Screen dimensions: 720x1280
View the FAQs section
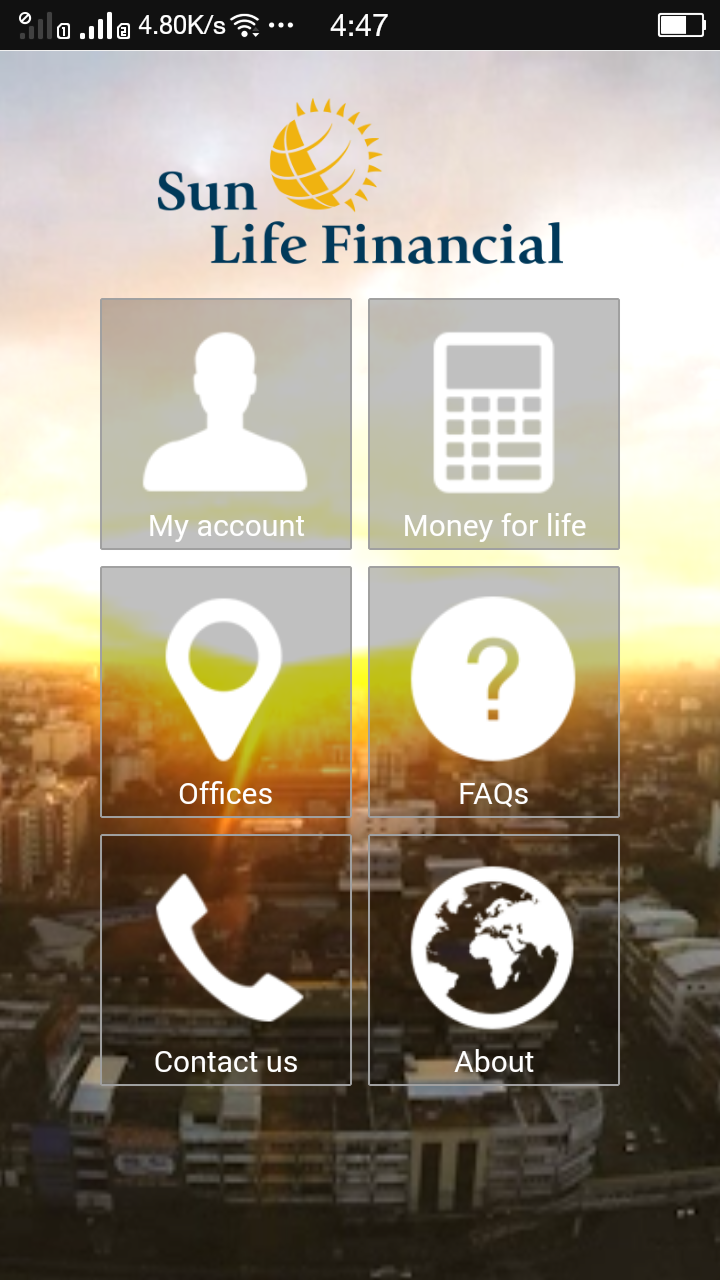click(494, 692)
